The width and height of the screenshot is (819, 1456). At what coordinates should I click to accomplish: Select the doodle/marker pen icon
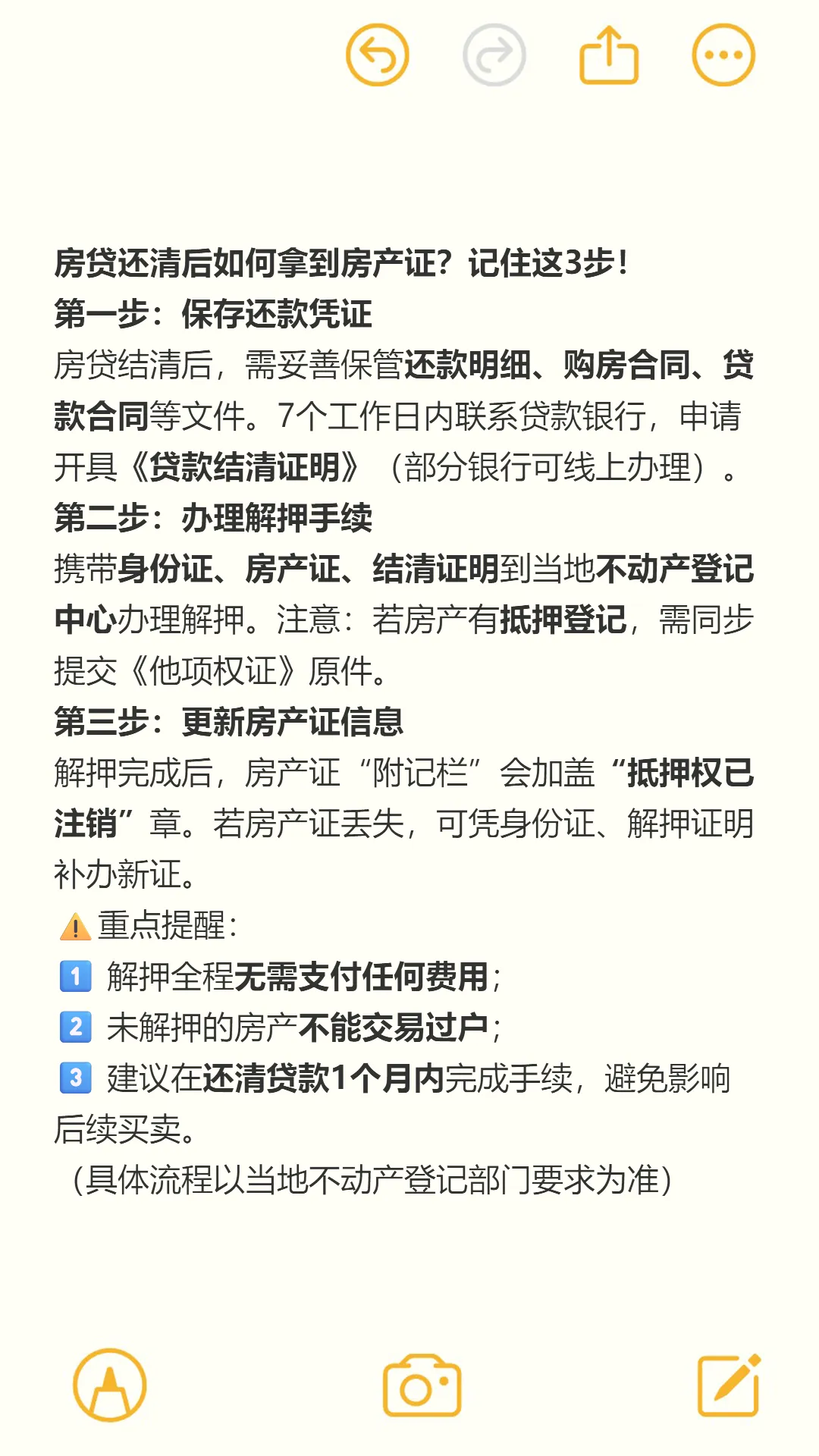(x=110, y=1384)
